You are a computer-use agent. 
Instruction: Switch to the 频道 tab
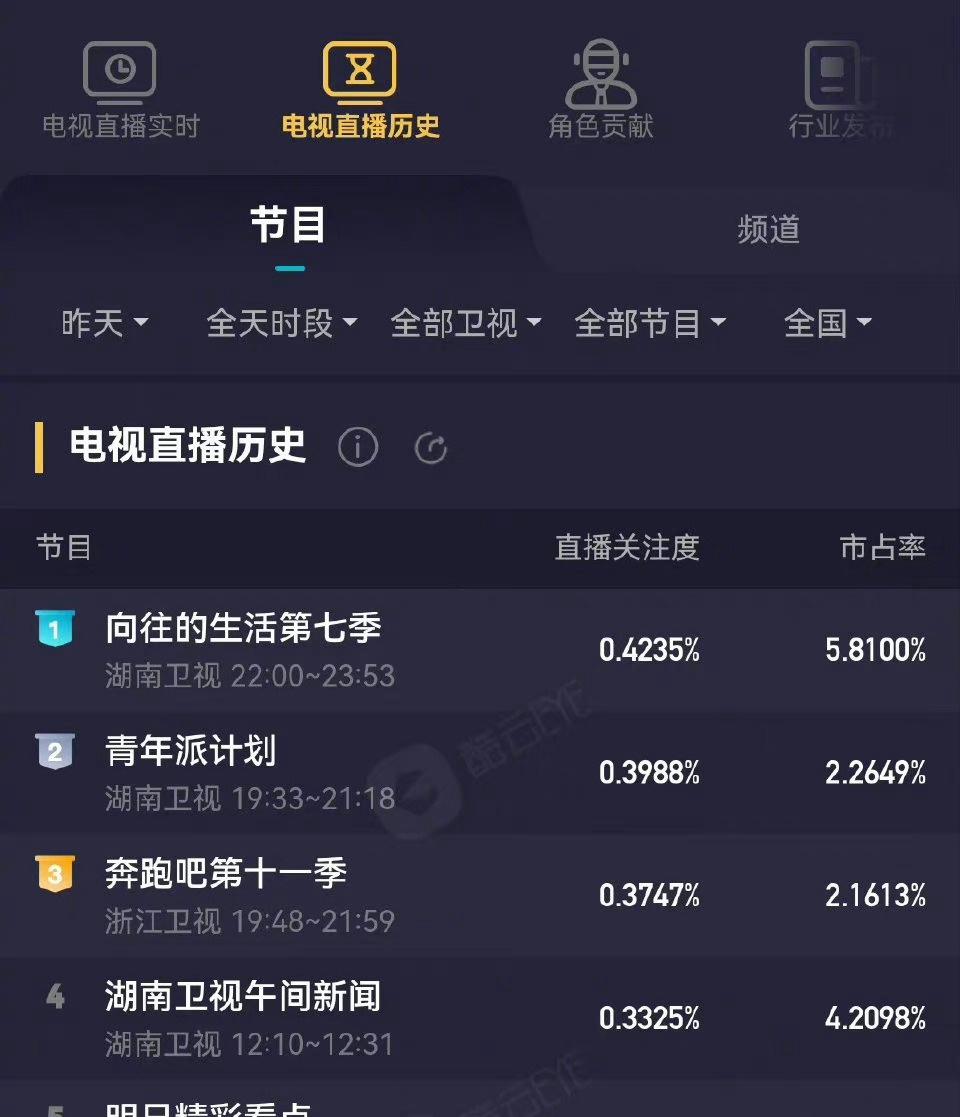click(x=768, y=229)
